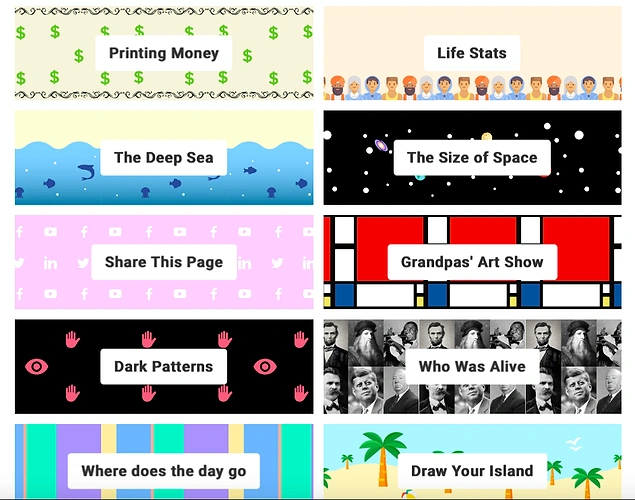The image size is (635, 500).
Task: Open the Printing Money card
Action: coord(164,53)
